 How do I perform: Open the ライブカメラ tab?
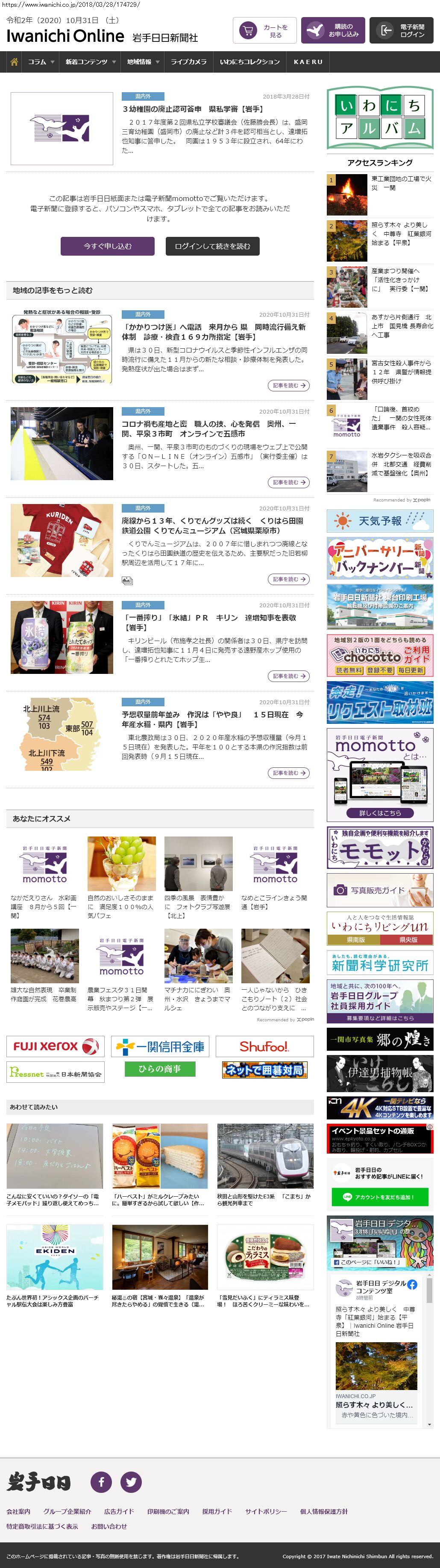pyautogui.click(x=188, y=62)
